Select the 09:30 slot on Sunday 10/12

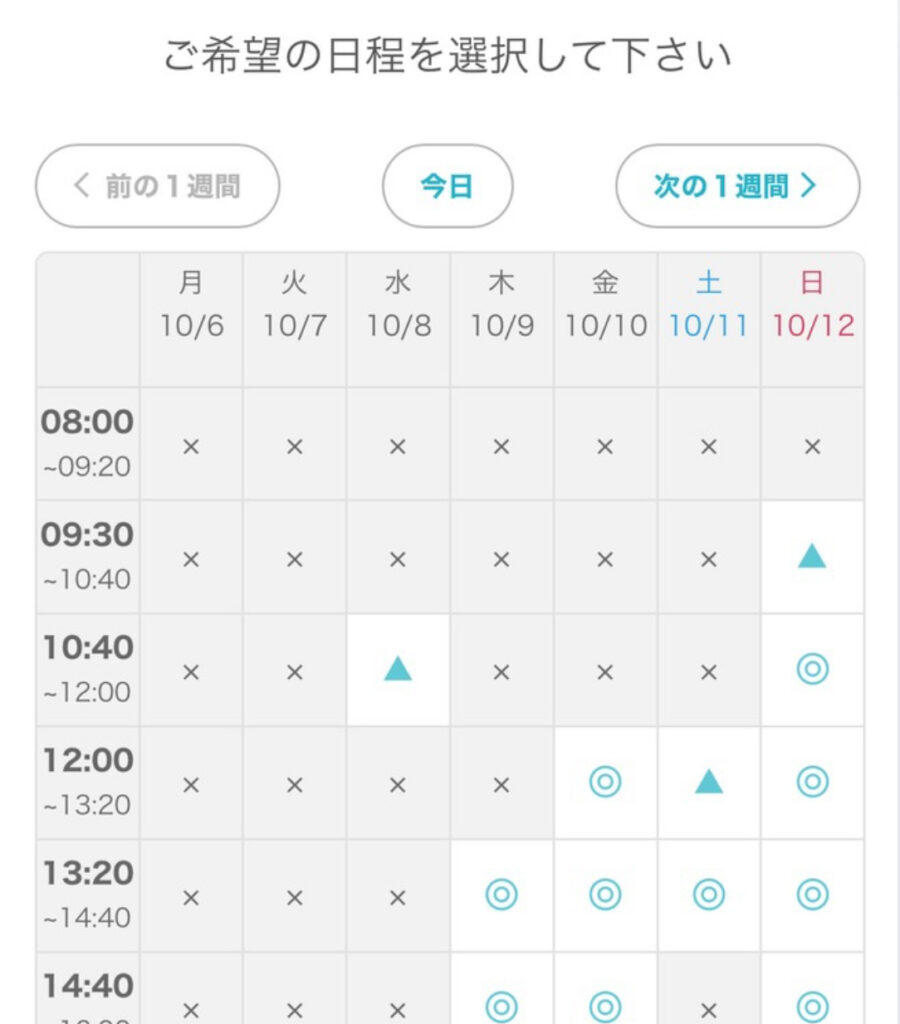[x=812, y=557]
